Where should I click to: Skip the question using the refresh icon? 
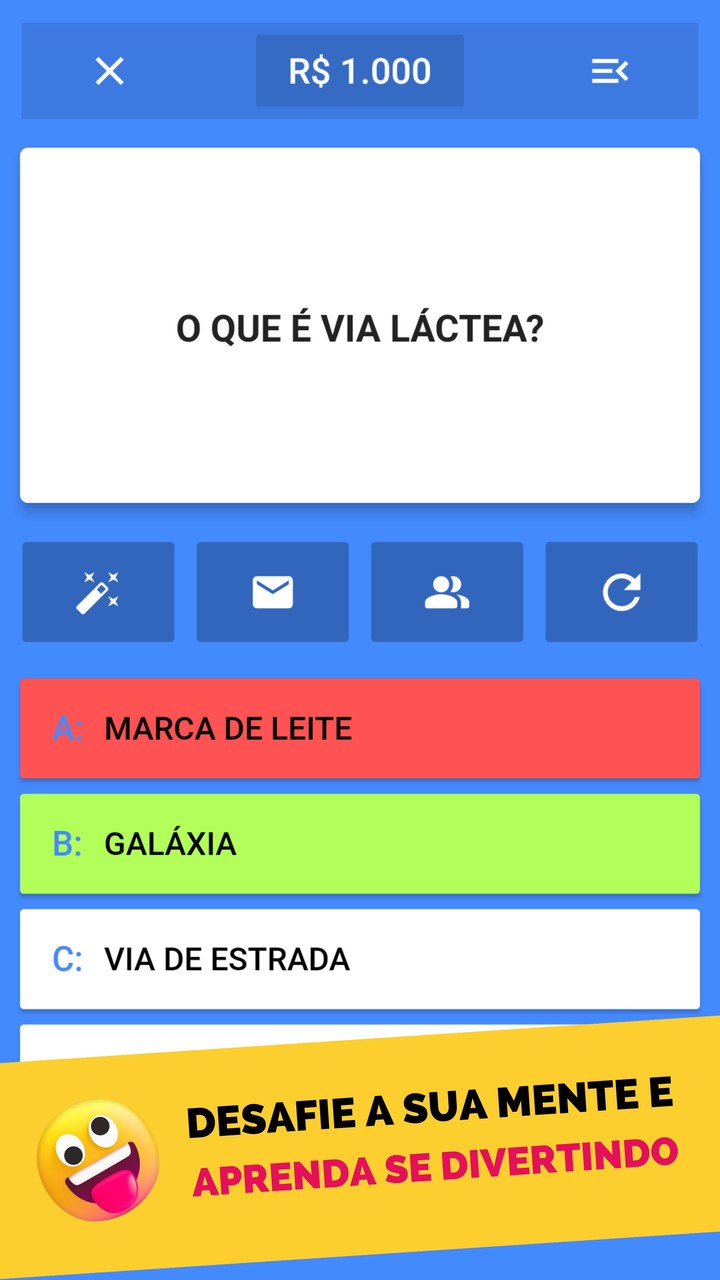(x=621, y=591)
